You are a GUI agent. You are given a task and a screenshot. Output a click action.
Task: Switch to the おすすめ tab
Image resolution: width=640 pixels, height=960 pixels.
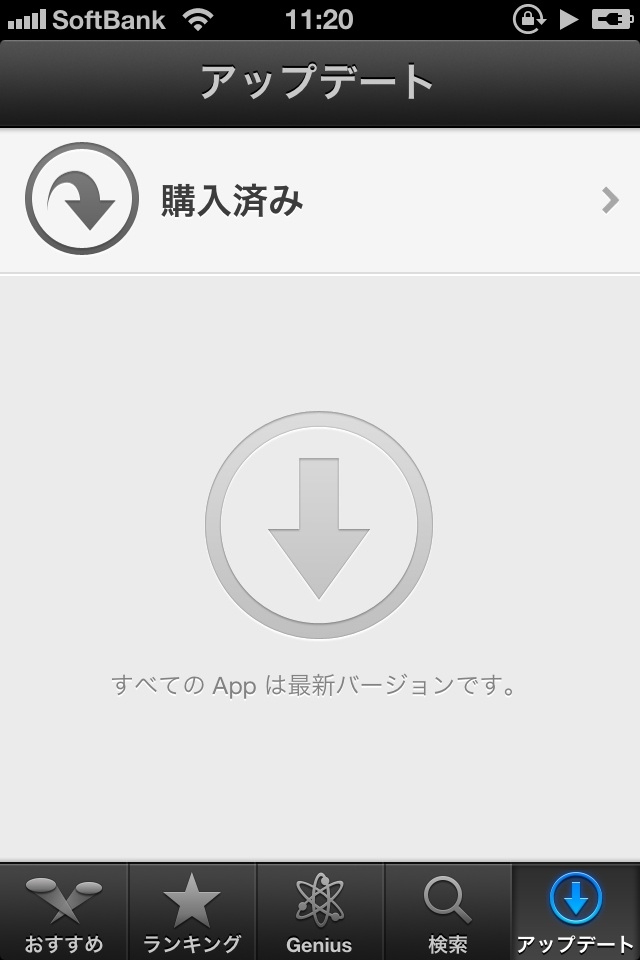click(x=64, y=913)
